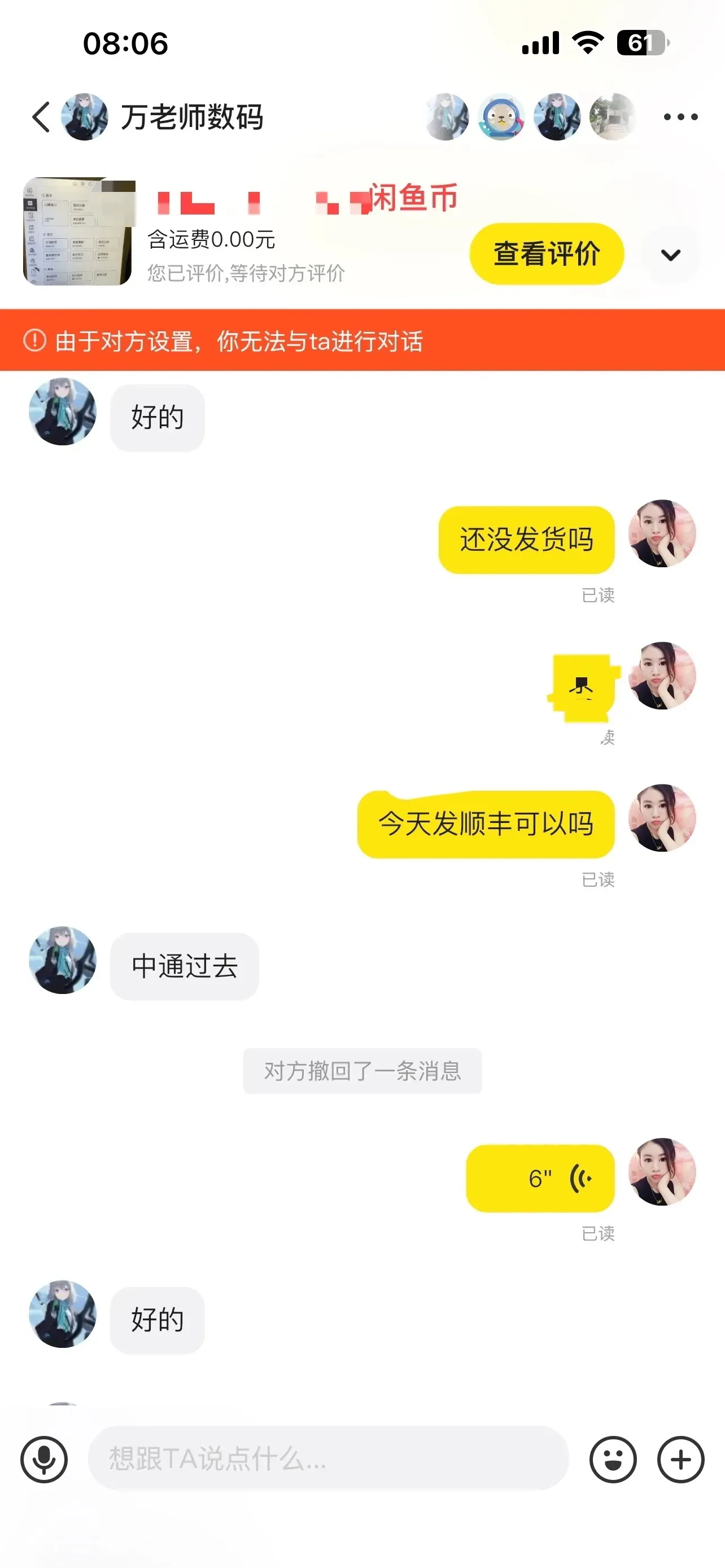Tap the rightmost avatar in the header
725x1568 pixels.
coord(614,116)
